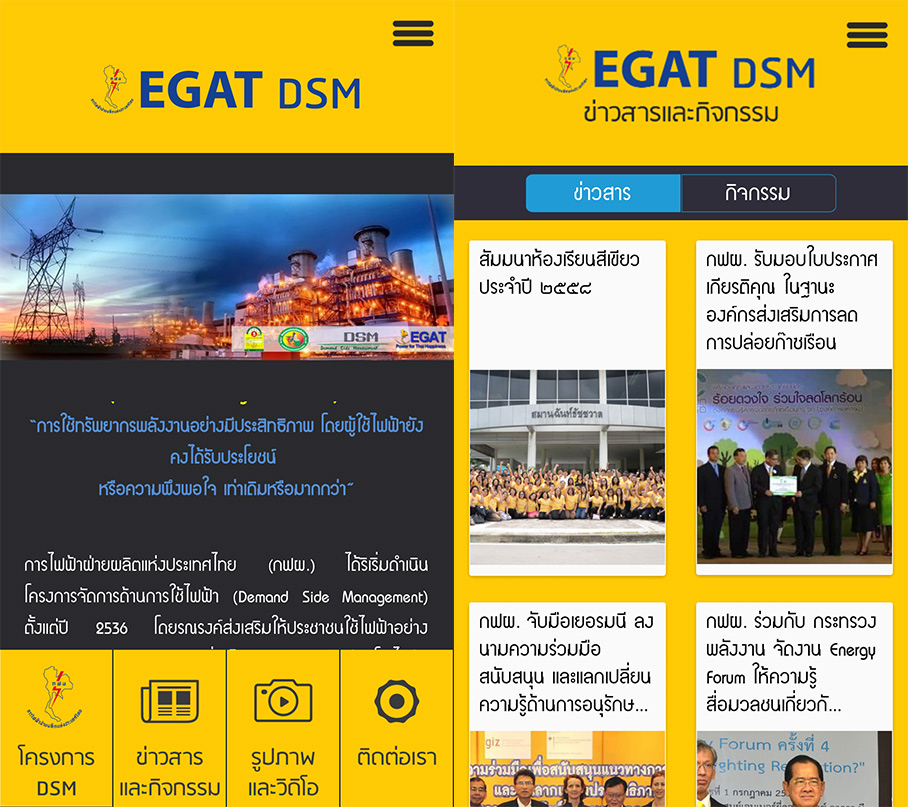This screenshot has width=909, height=807.
Task: Open the กฟผ. จับมือเยอรมนี news card
Action: tap(567, 700)
